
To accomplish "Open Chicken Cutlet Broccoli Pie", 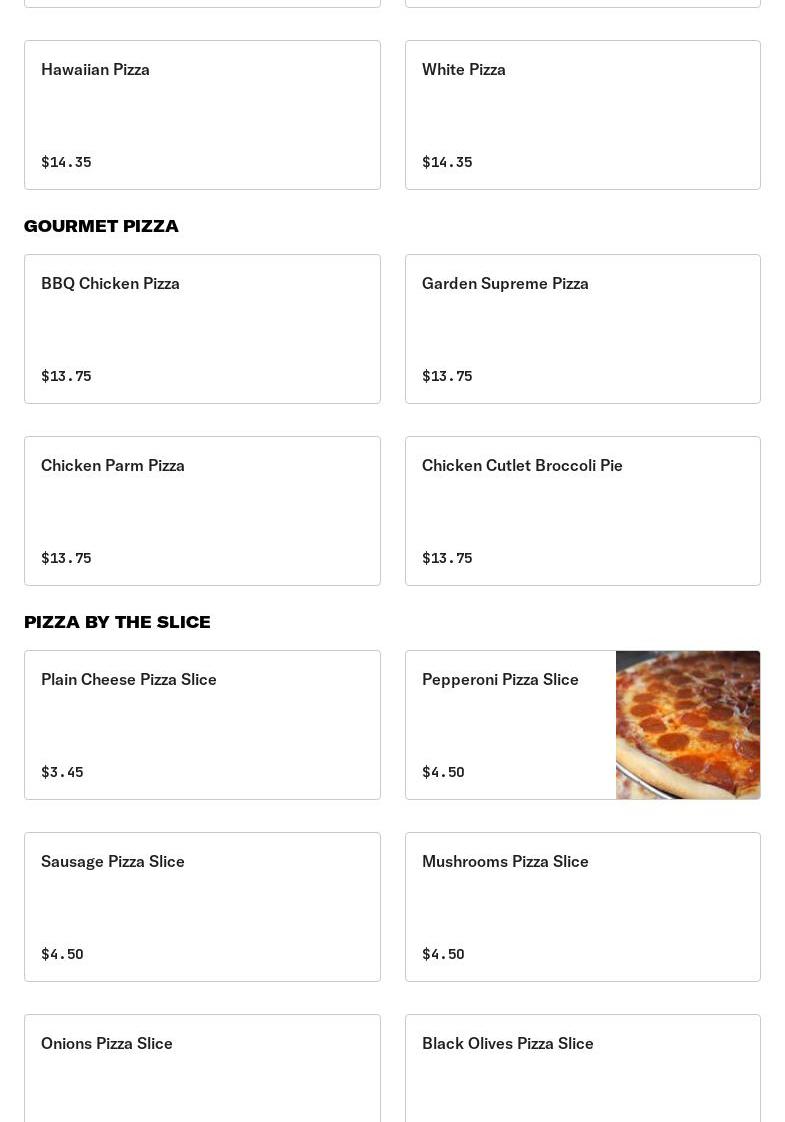I will tap(582, 511).
